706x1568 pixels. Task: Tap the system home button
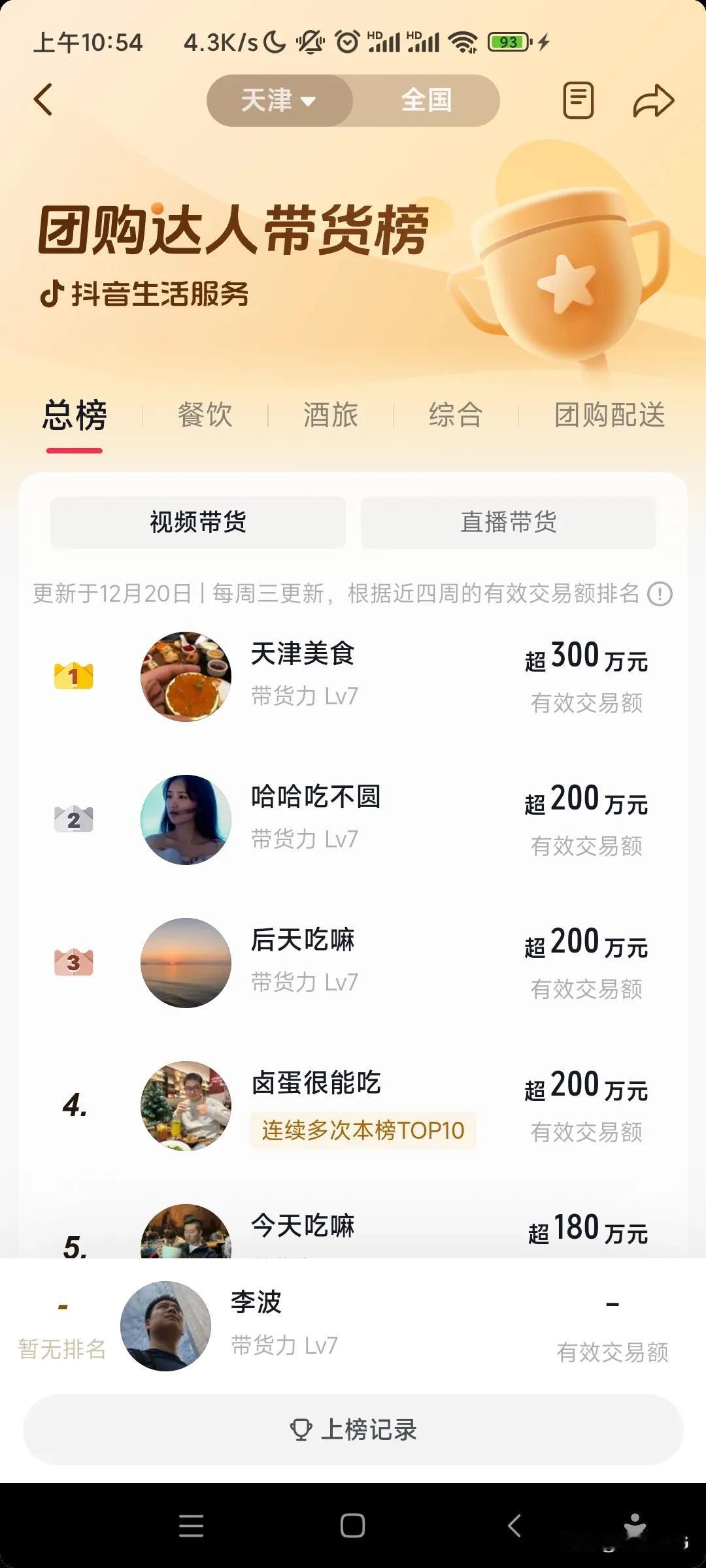[x=352, y=1526]
